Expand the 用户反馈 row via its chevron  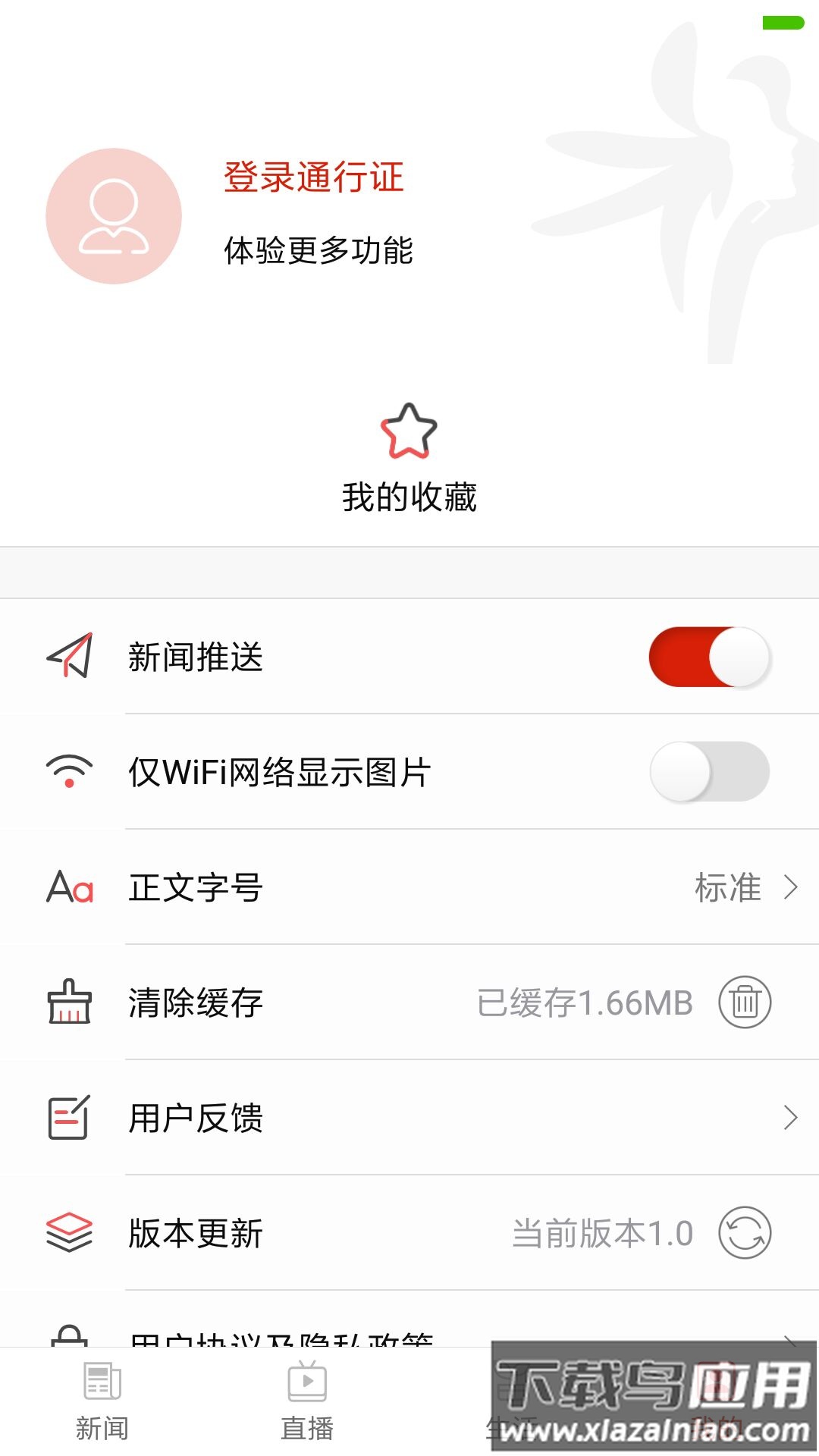(790, 1118)
